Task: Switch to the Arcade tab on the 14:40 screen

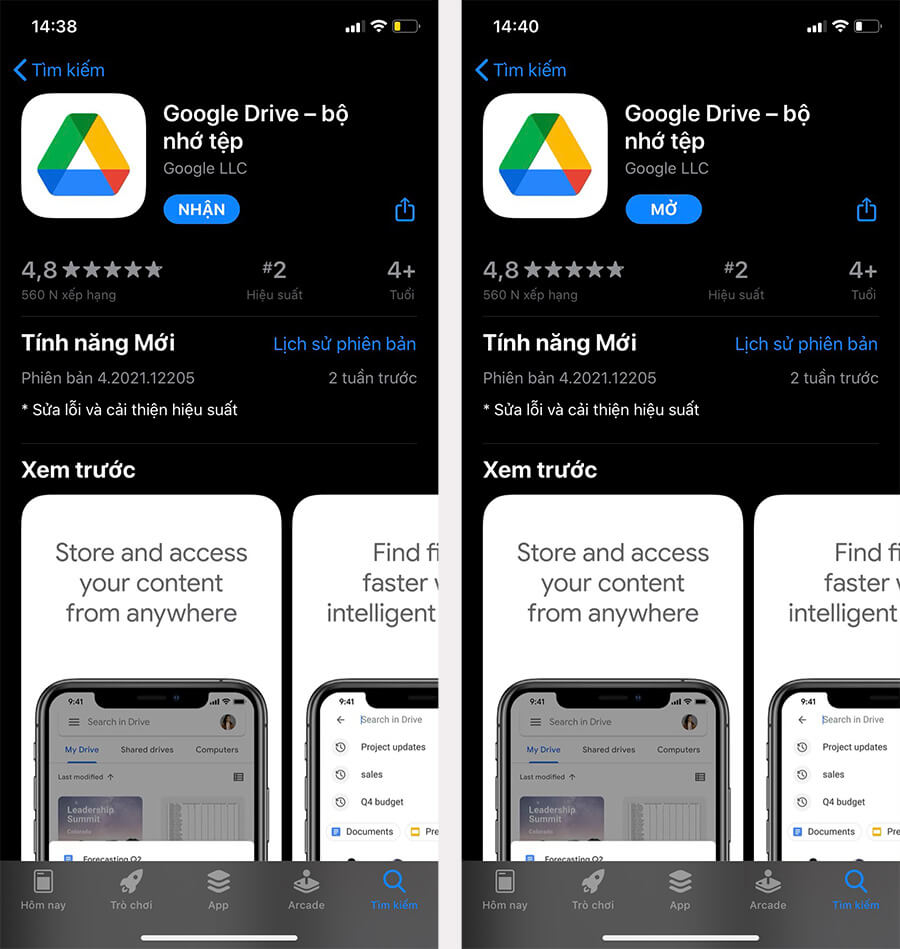Action: point(768,890)
